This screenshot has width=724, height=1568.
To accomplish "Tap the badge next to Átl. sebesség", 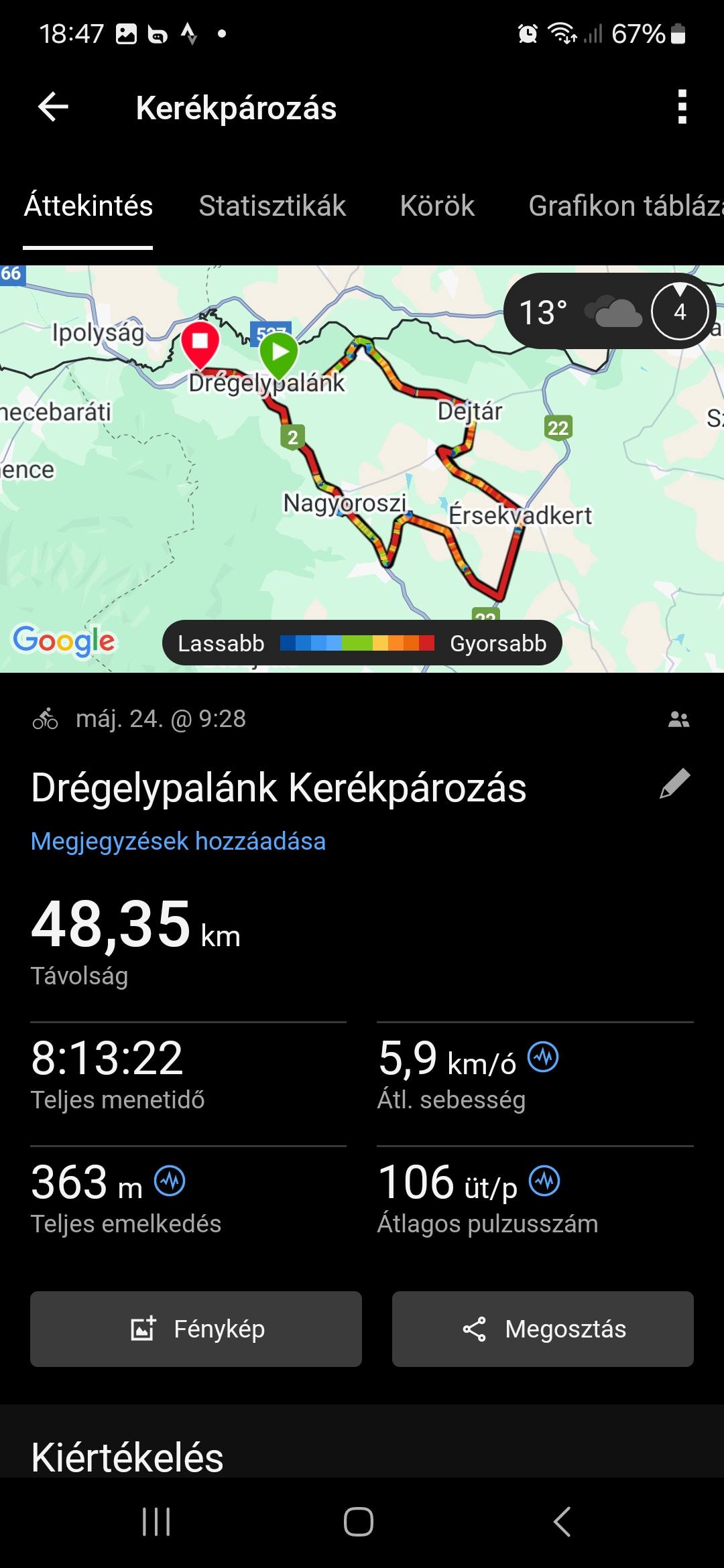I will click(x=543, y=1057).
